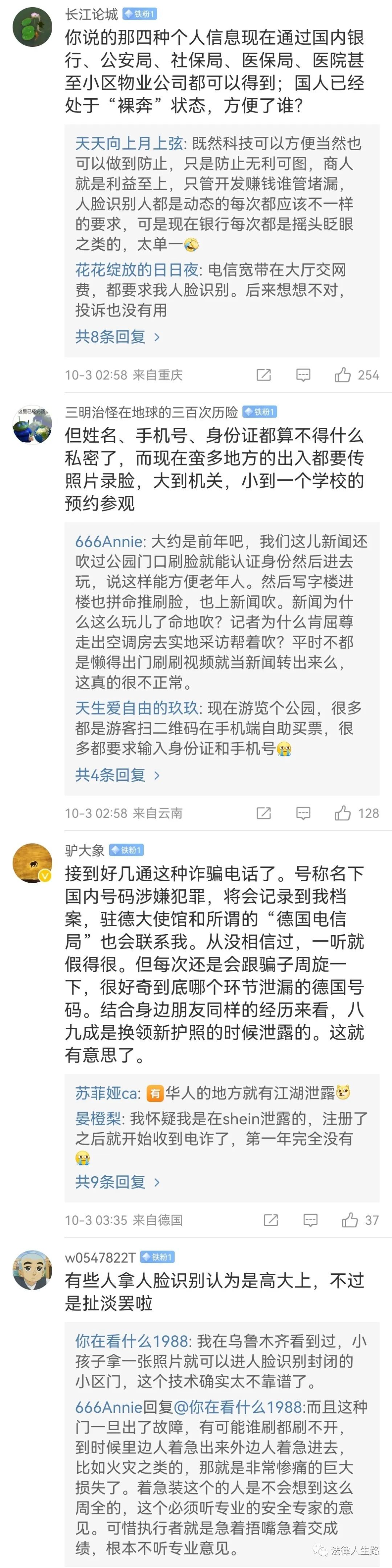
Task: Like 长江论坛's comment
Action: tap(343, 375)
